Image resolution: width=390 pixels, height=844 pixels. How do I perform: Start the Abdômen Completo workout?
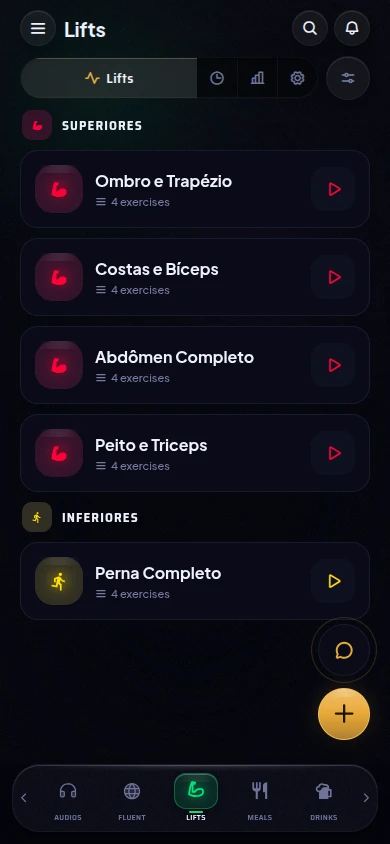coord(333,365)
